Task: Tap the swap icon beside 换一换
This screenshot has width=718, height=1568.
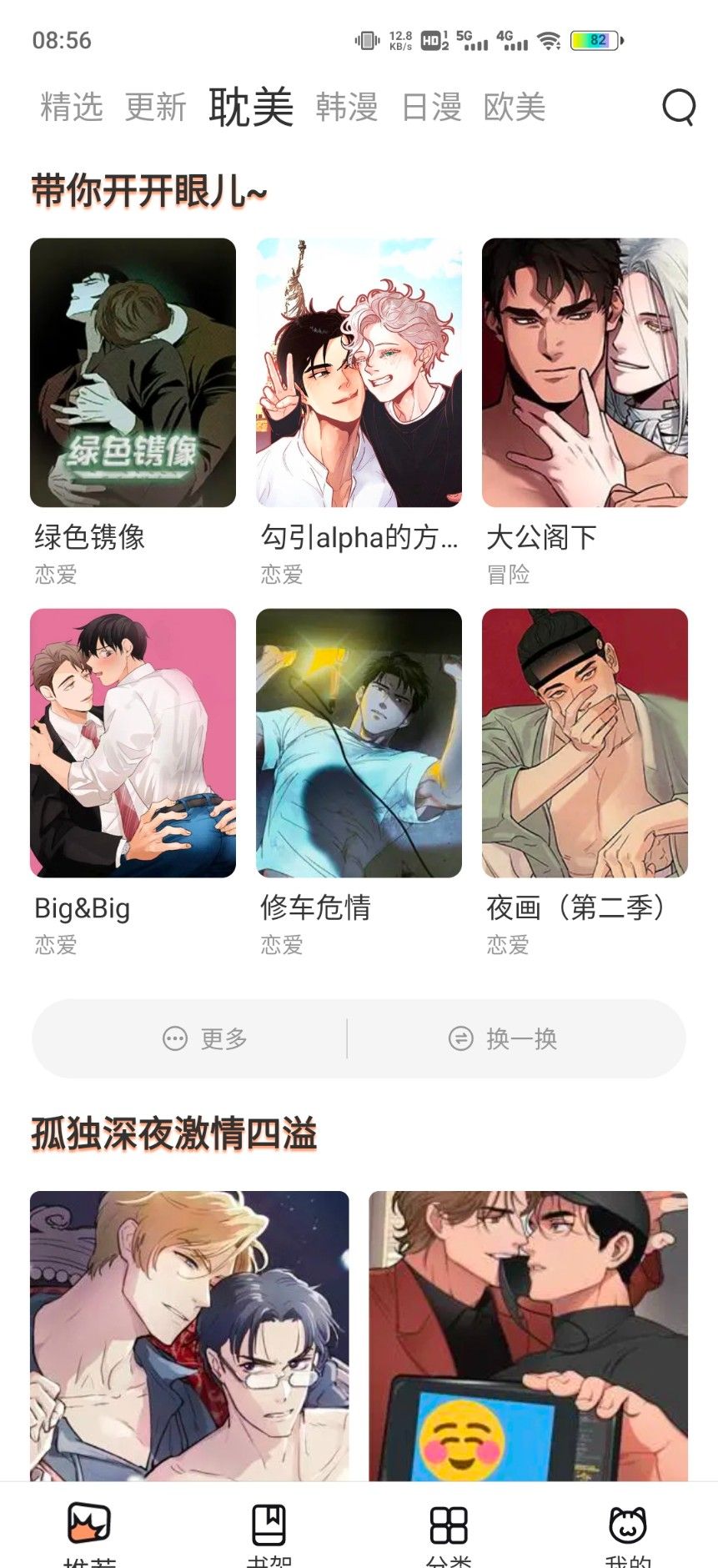Action: click(459, 1038)
